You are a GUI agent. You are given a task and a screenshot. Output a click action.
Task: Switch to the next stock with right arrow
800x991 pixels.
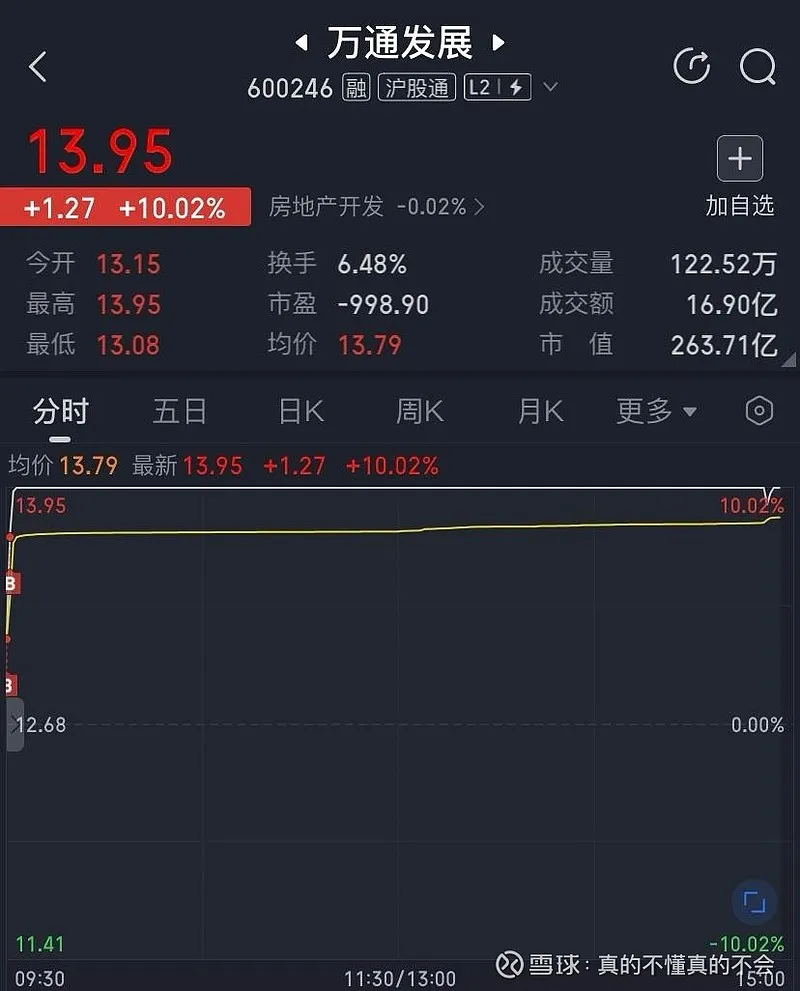(498, 43)
